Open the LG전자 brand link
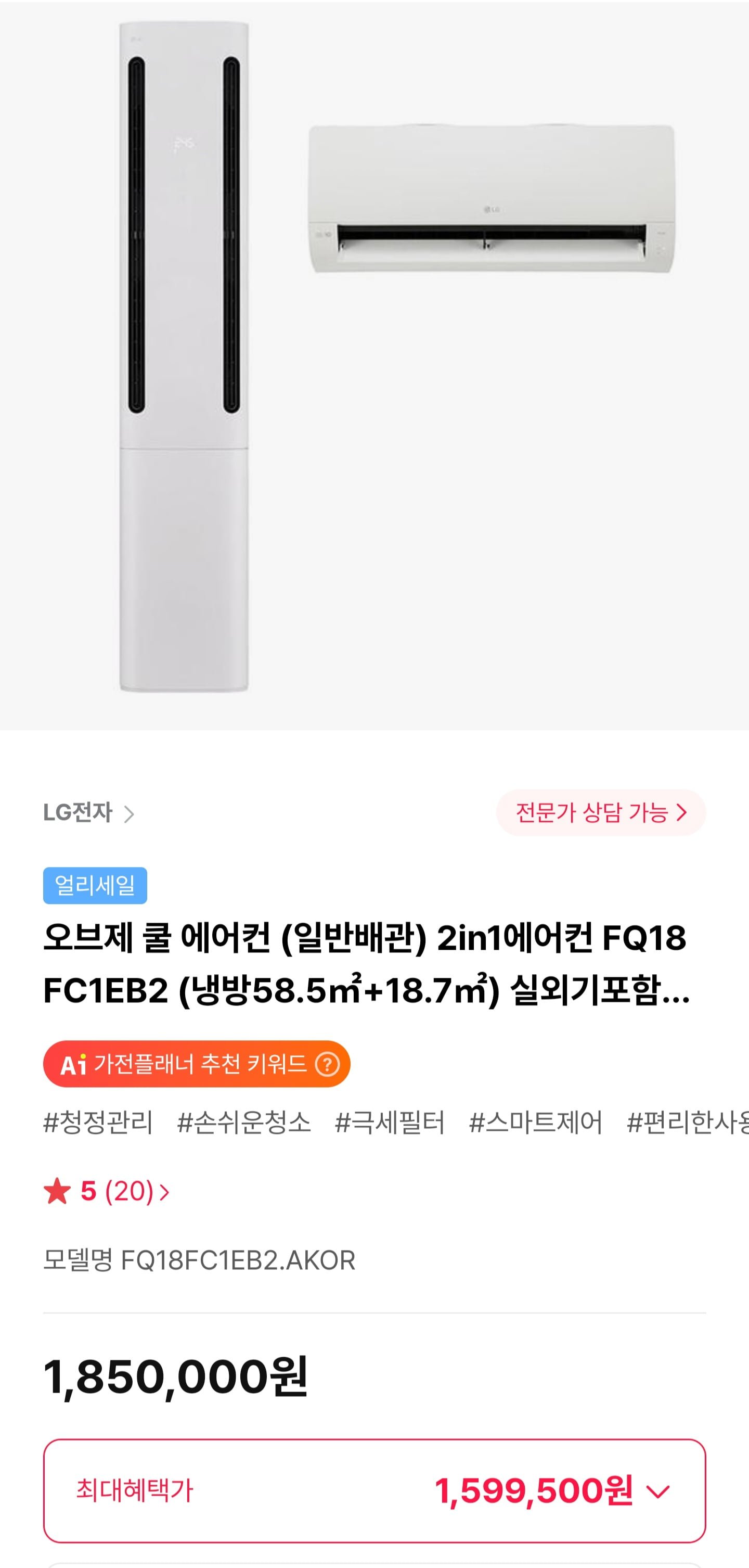The width and height of the screenshot is (749, 1568). 89,812
